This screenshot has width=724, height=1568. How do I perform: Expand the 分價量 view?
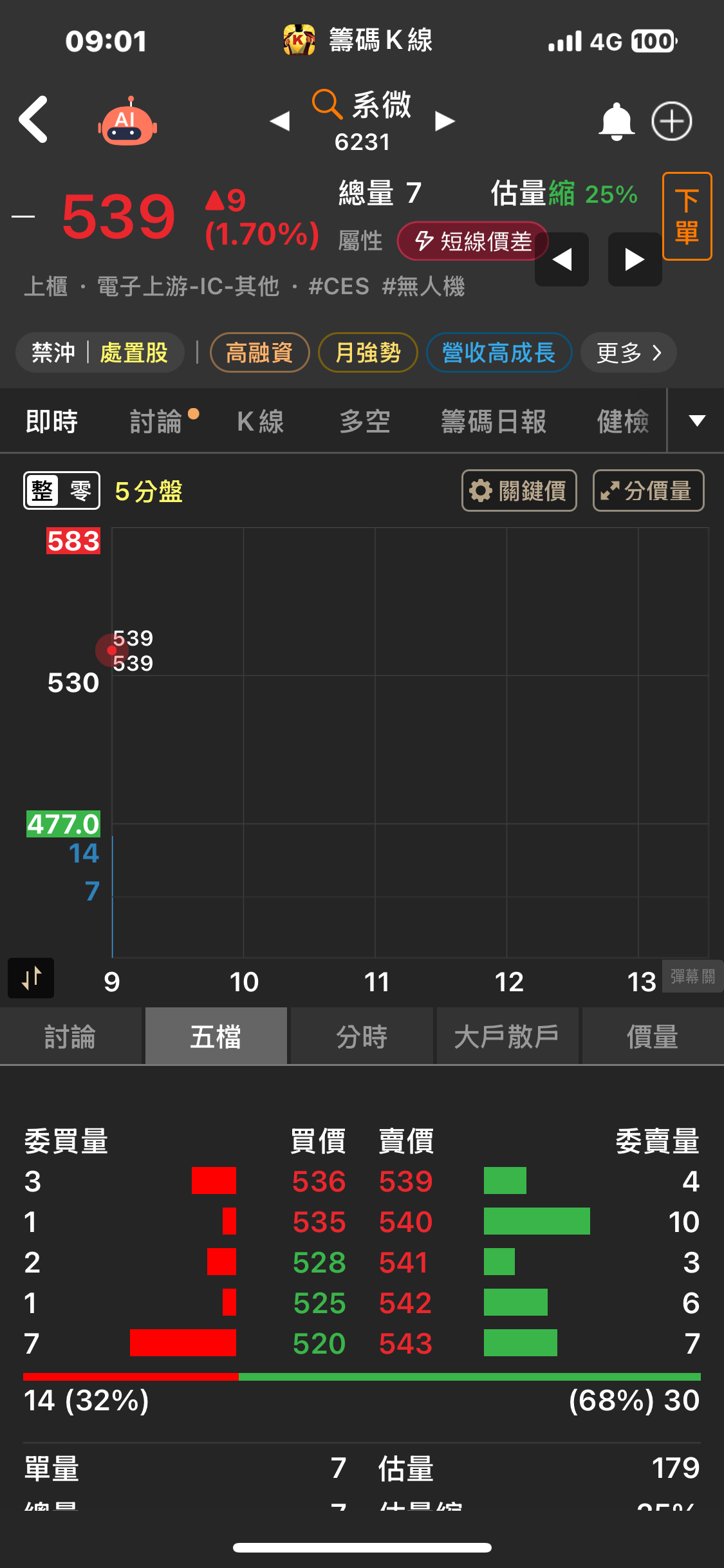click(647, 491)
